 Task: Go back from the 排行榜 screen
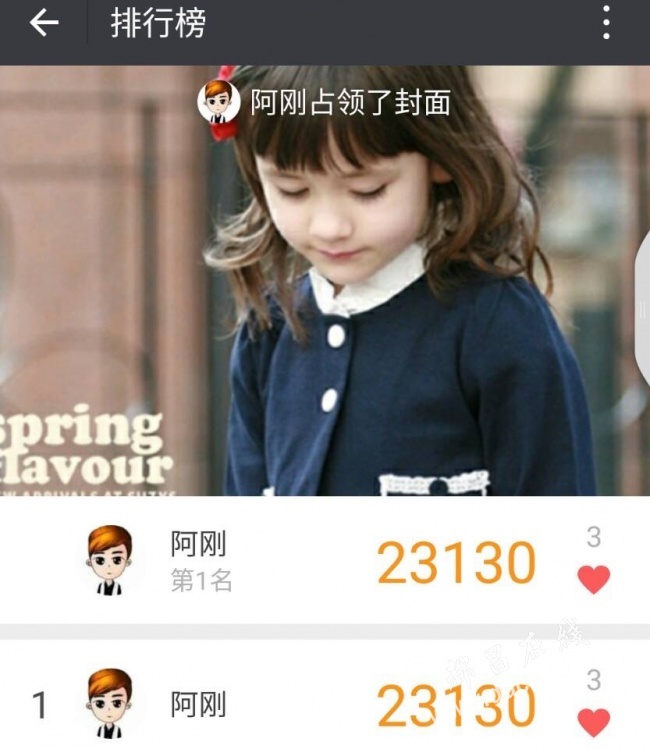(44, 24)
